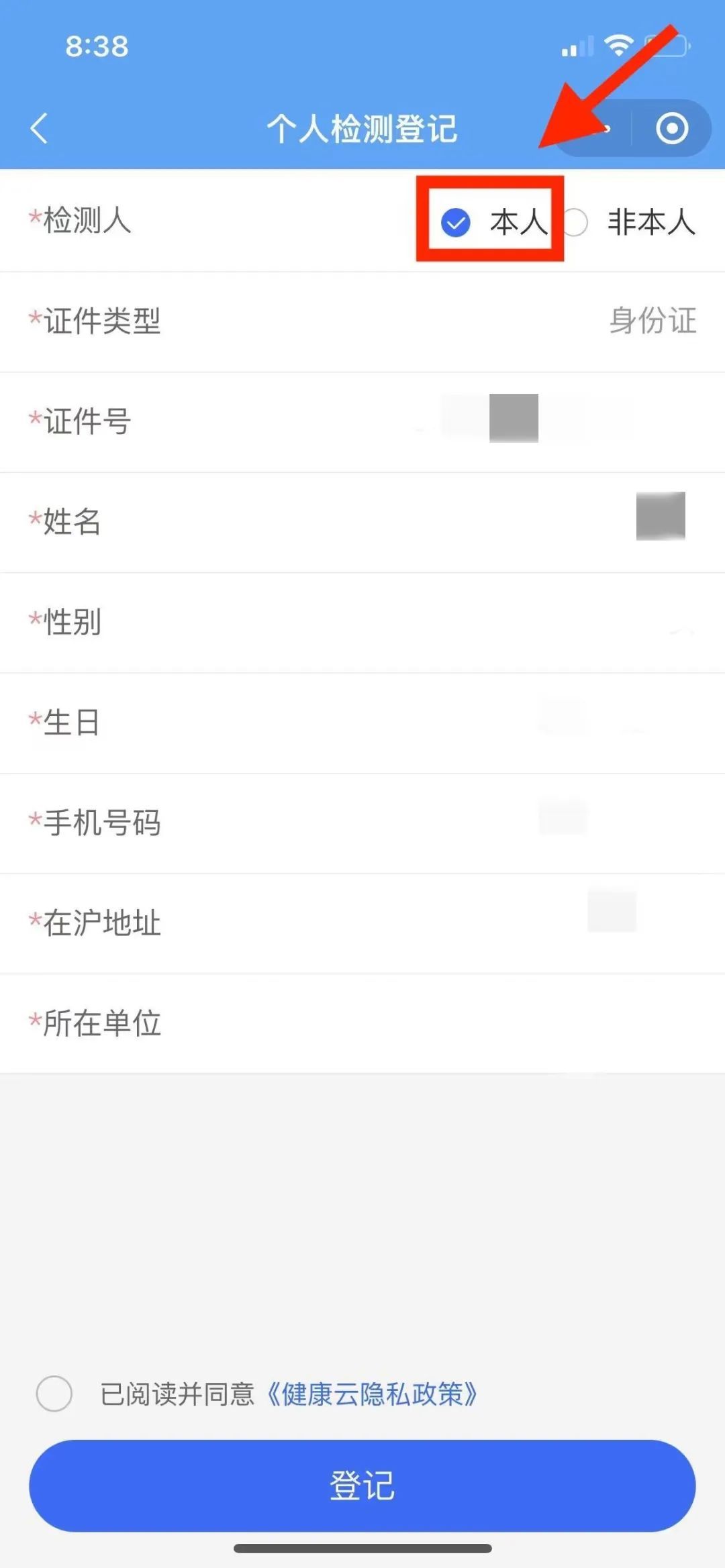Open the 生日 date picker
Image resolution: width=725 pixels, height=1568 pixels.
[537, 722]
